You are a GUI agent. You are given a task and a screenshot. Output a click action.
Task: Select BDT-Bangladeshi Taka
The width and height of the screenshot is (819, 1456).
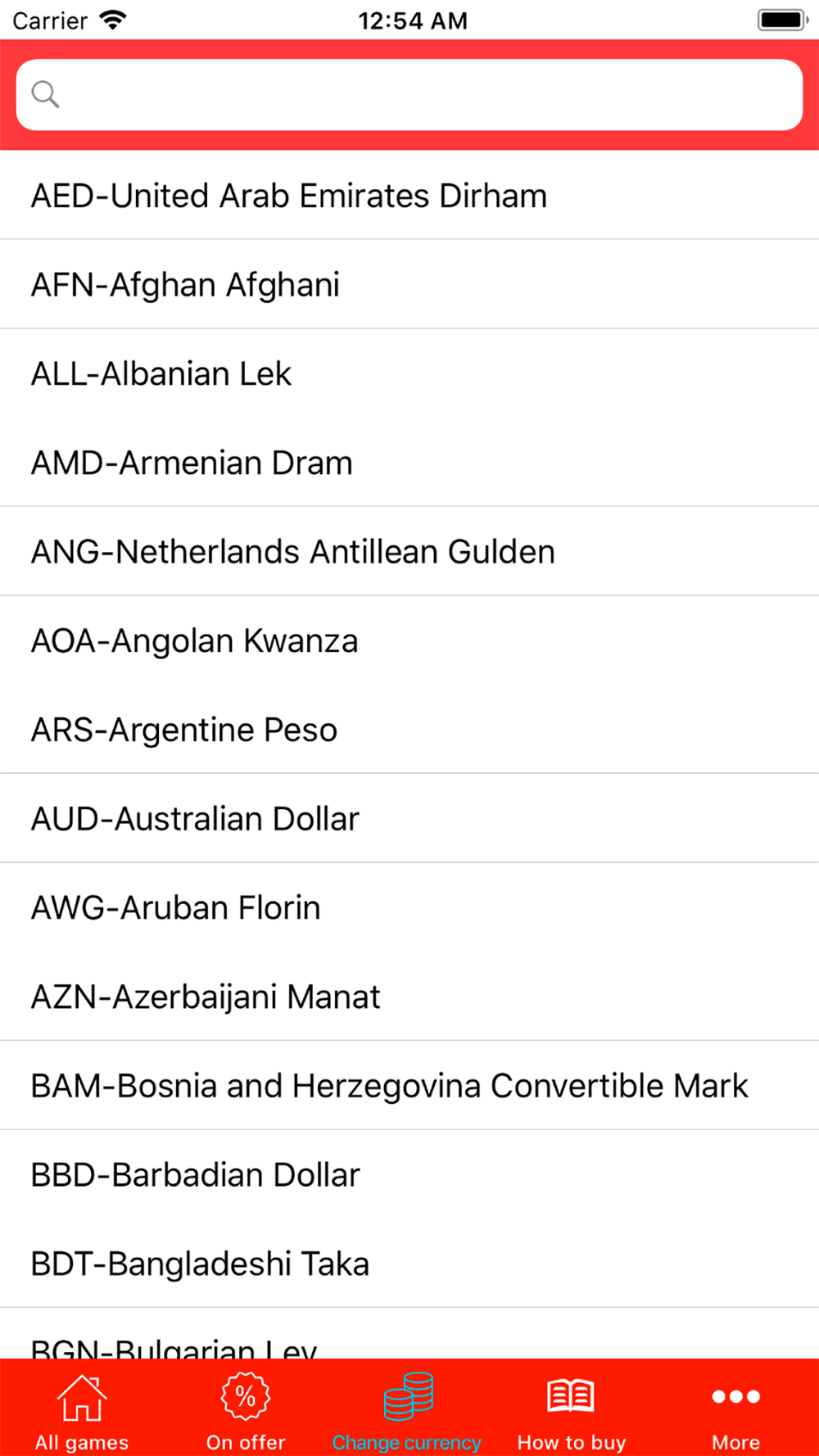pyautogui.click(x=409, y=1264)
